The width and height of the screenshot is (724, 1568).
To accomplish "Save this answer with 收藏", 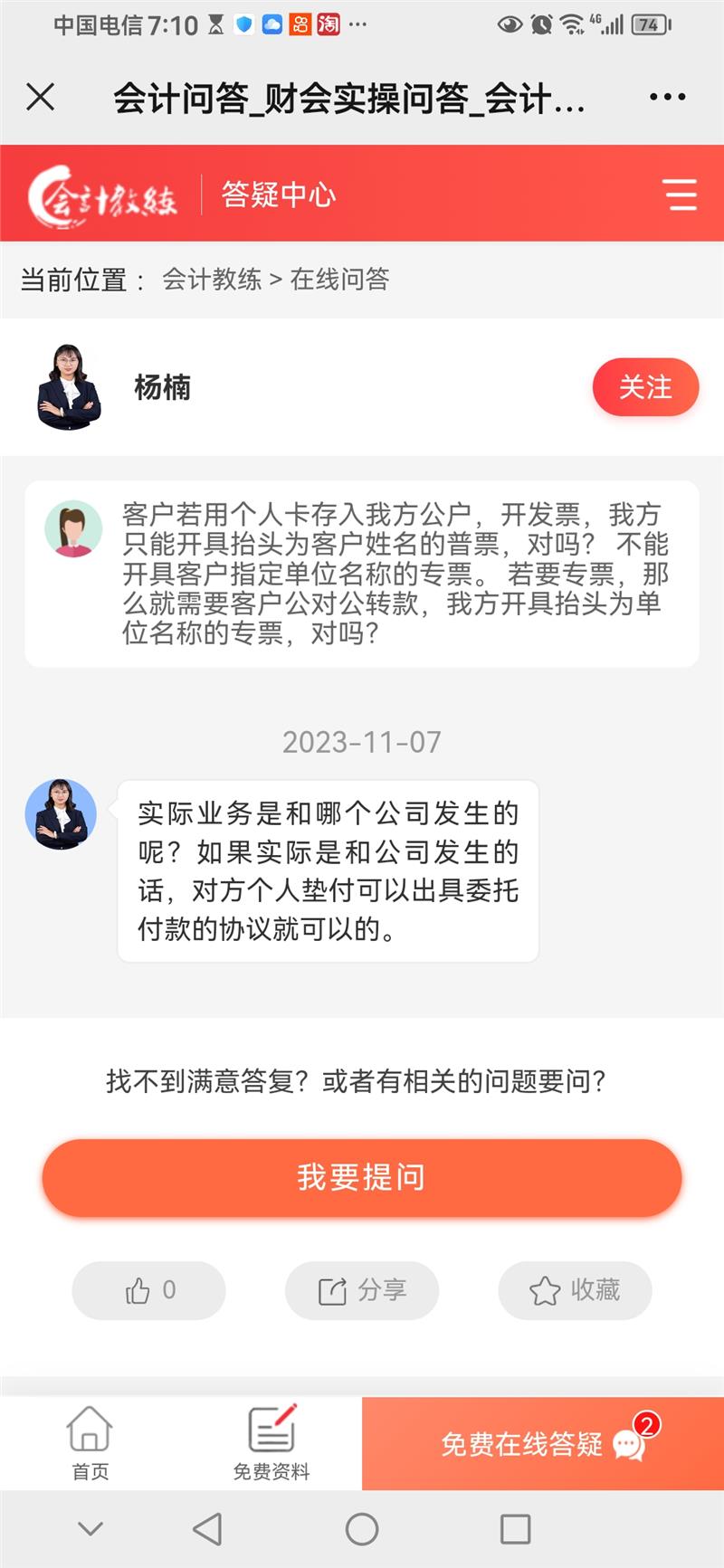I will [x=575, y=1290].
